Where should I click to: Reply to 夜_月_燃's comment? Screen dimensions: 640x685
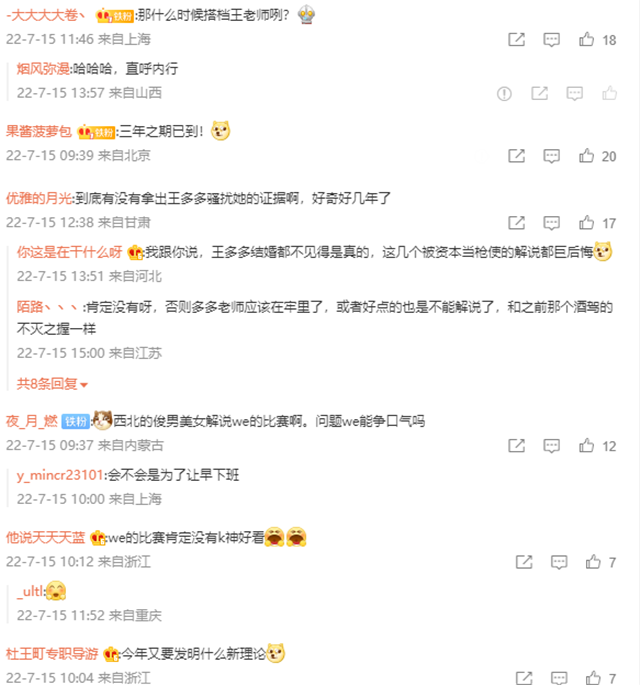551,446
